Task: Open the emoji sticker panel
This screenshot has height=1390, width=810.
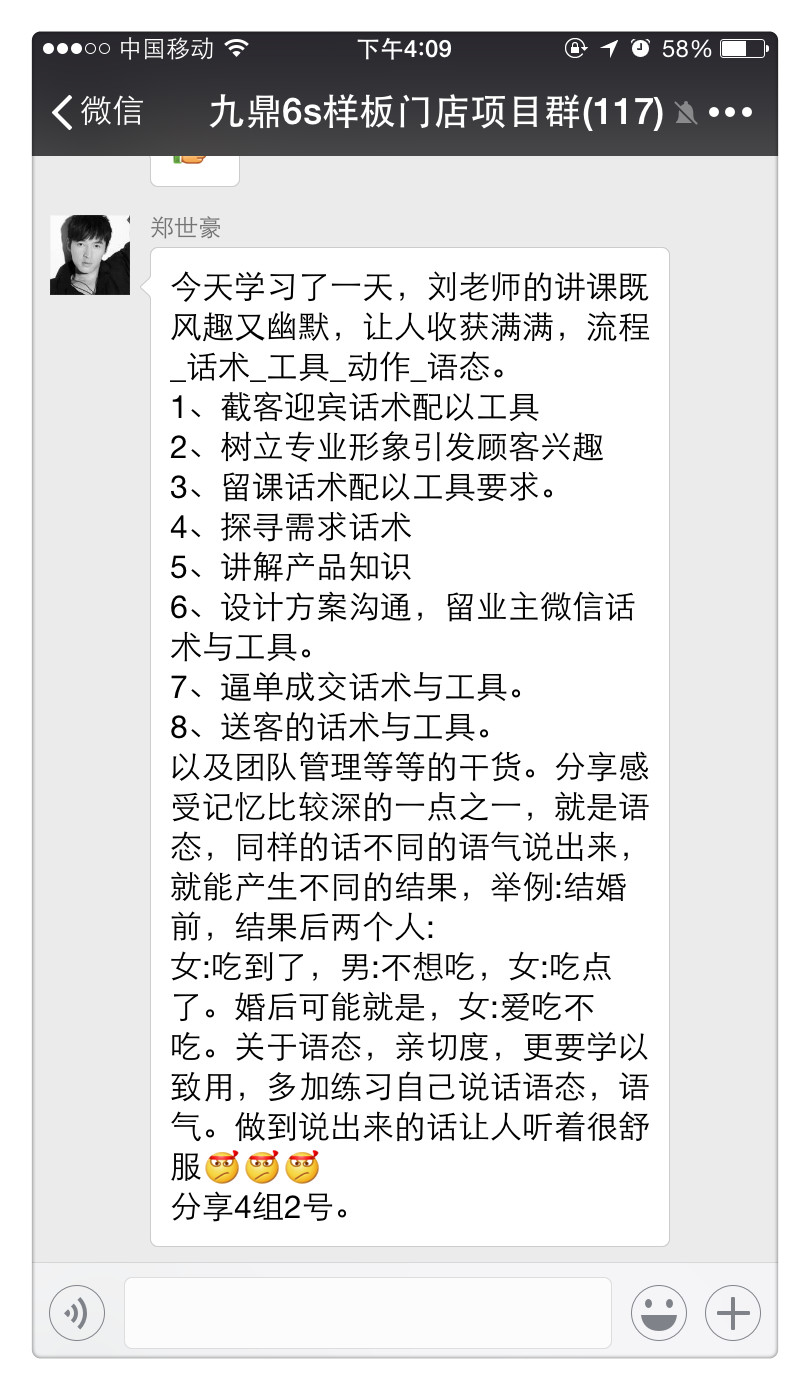Action: pos(659,1312)
